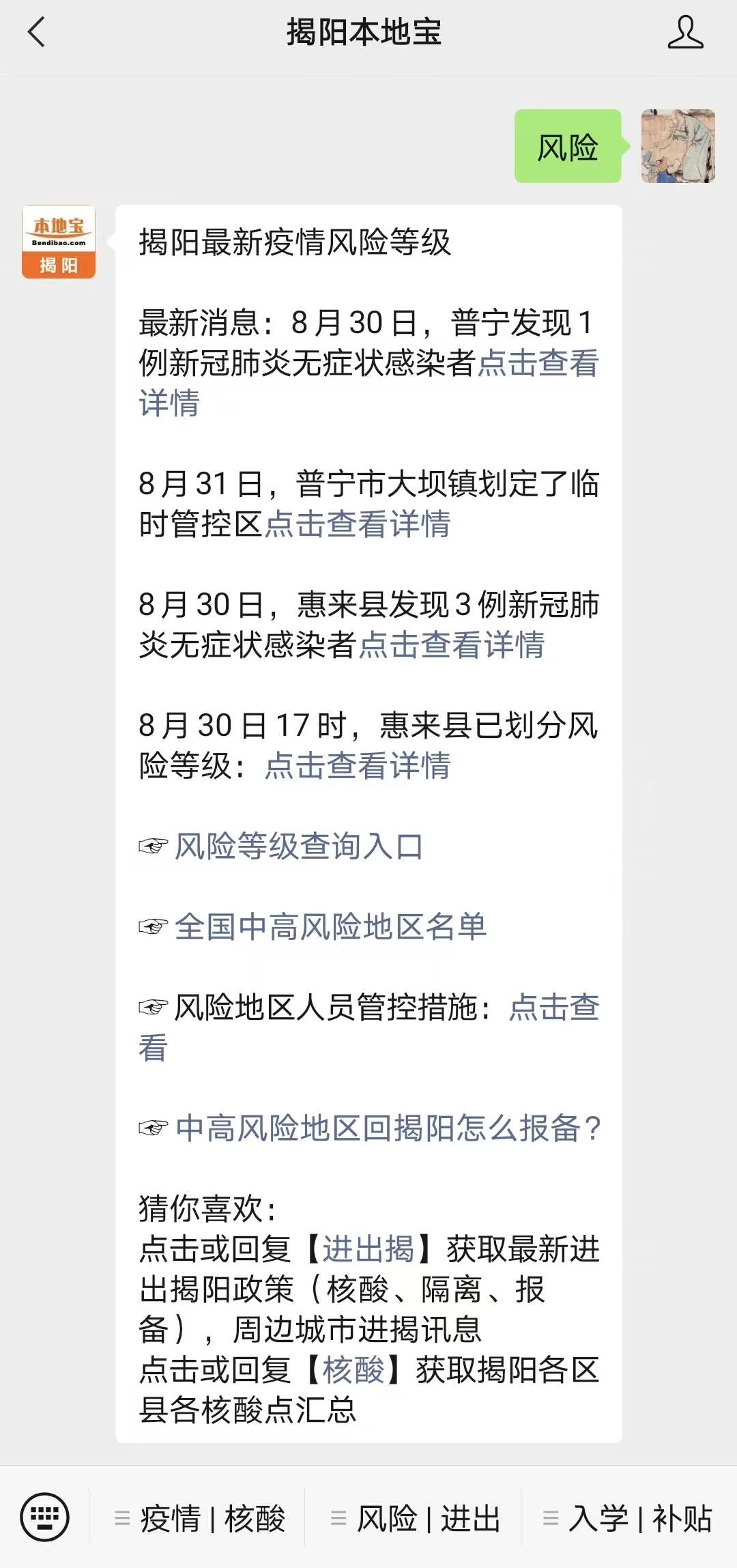This screenshot has width=737, height=1568.
Task: View 惠来县 risk level division details
Action: click(357, 766)
